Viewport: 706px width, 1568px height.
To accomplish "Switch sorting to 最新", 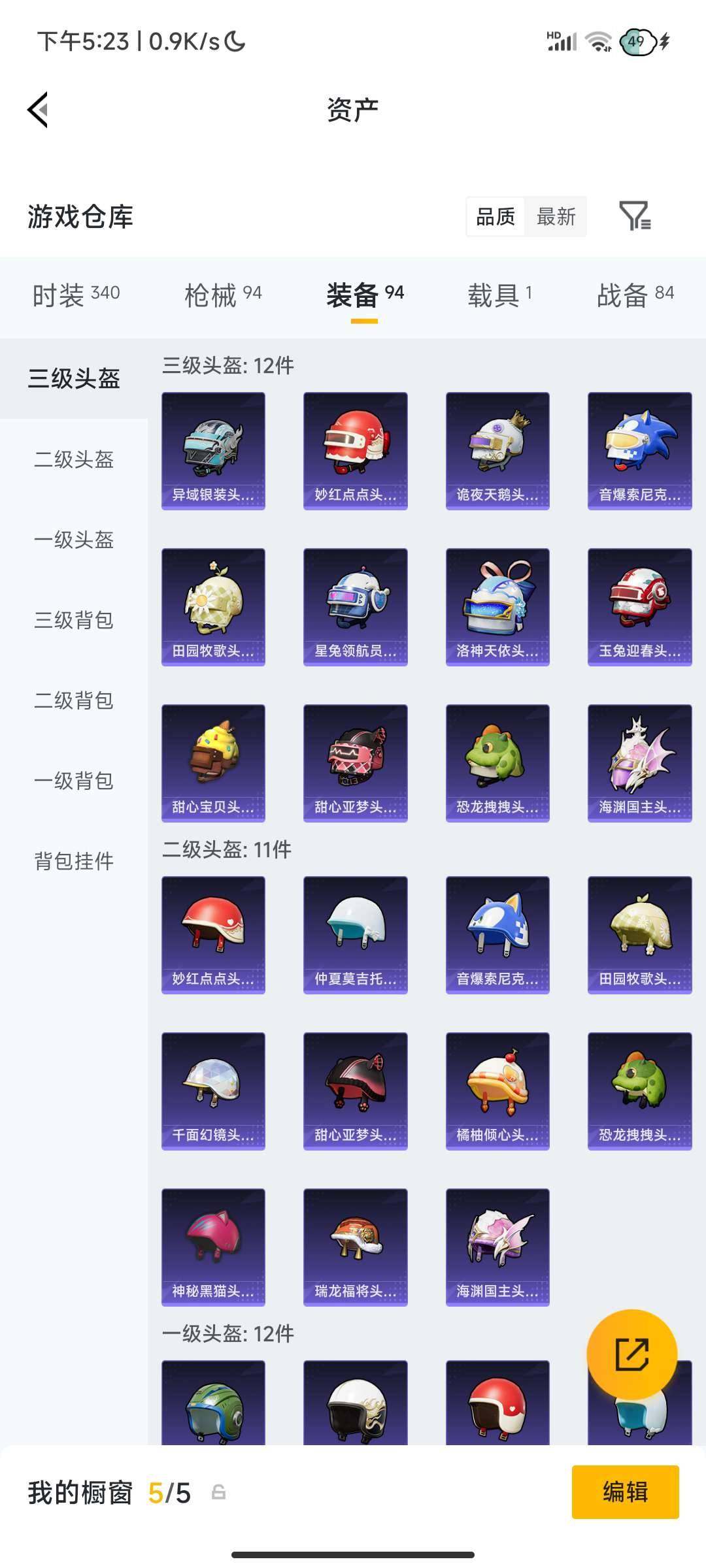I will [x=556, y=217].
